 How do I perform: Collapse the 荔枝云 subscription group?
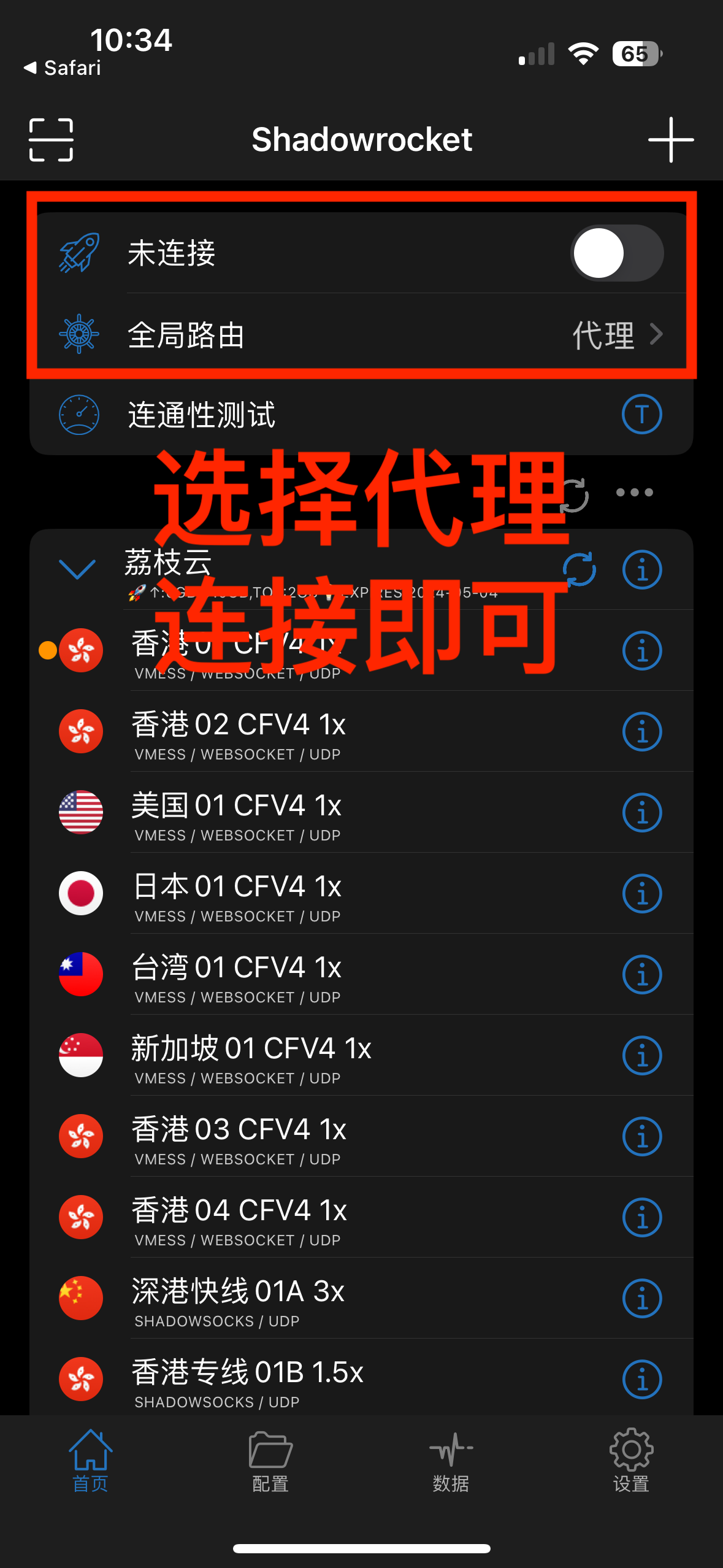(x=77, y=569)
